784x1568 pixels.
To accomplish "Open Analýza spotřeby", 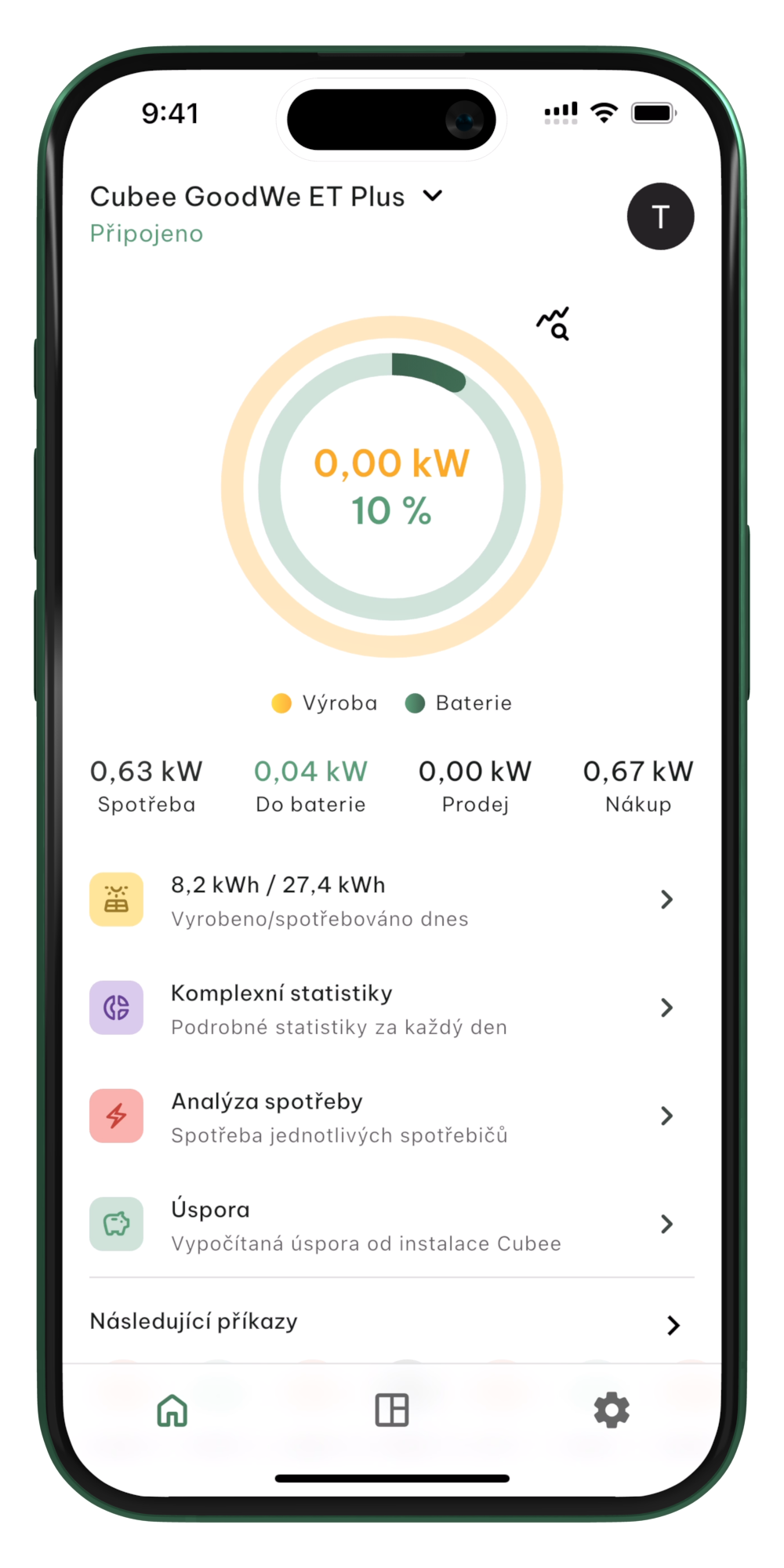I will click(390, 1116).
